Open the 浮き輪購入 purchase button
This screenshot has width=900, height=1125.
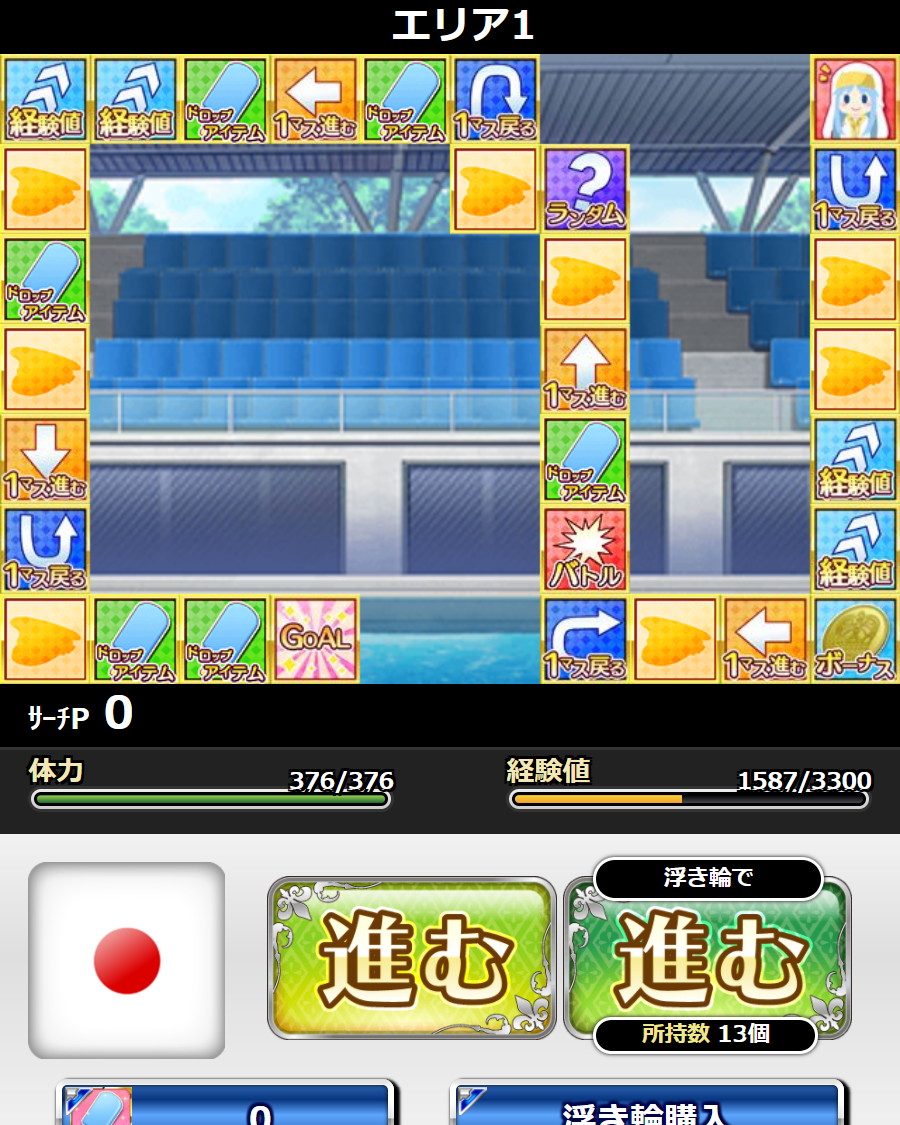click(x=648, y=1103)
